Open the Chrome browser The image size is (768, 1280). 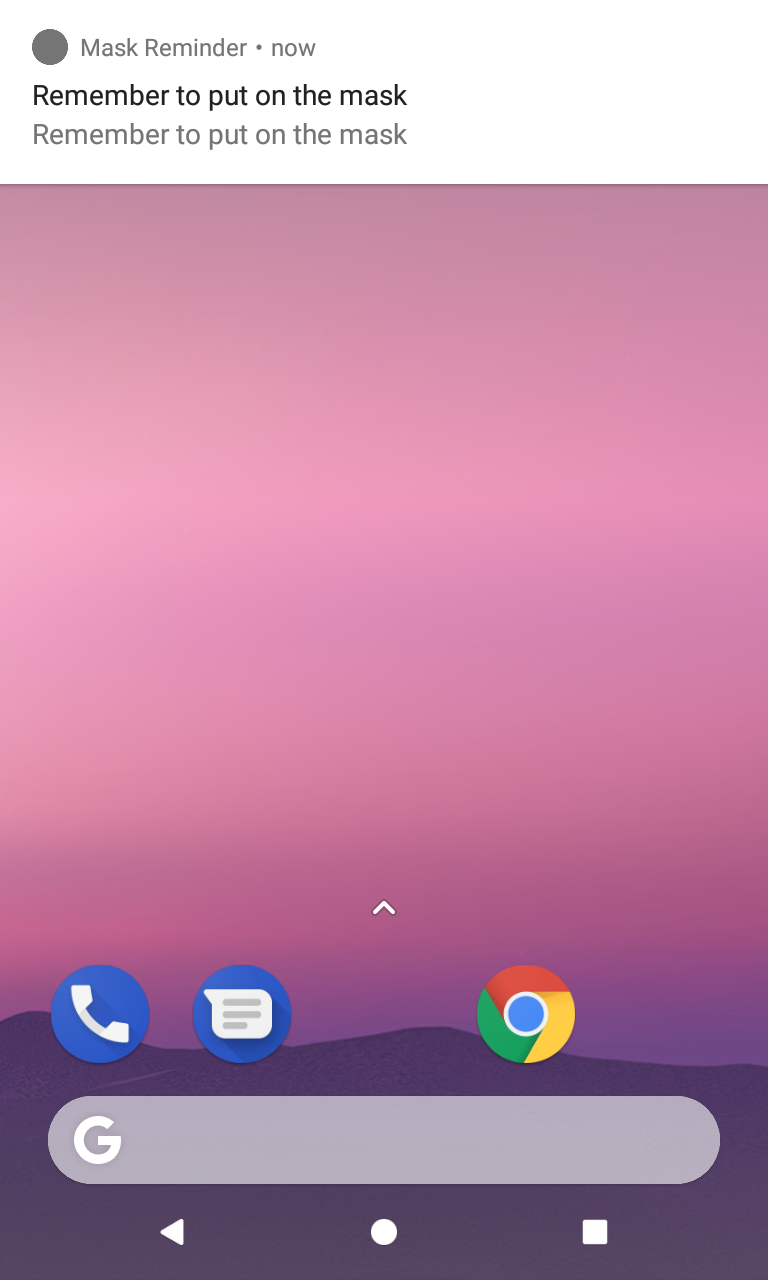click(x=526, y=1014)
